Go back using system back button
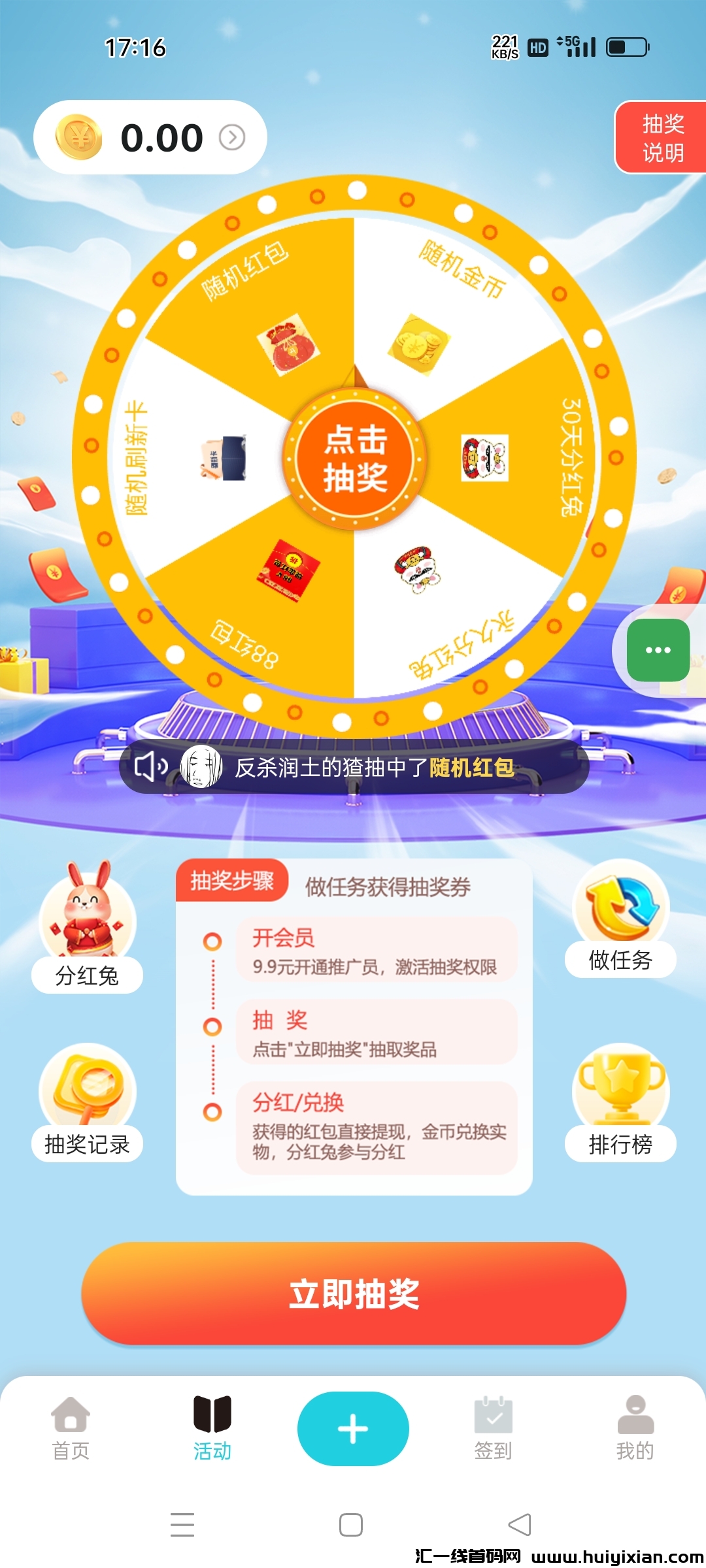Viewport: 706px width, 1568px height. coord(520,1525)
